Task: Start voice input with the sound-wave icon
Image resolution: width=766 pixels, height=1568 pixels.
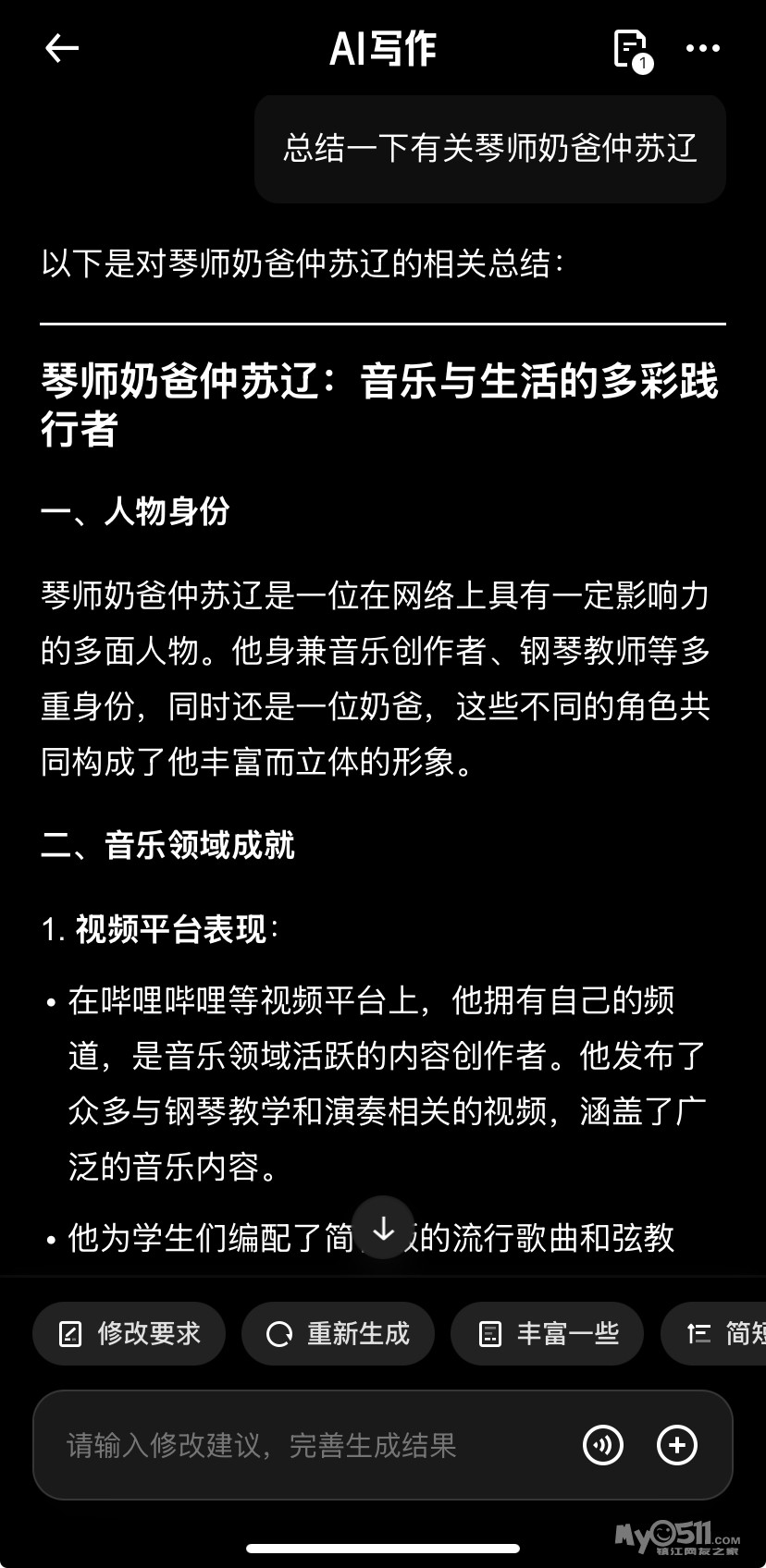Action: tap(603, 1445)
